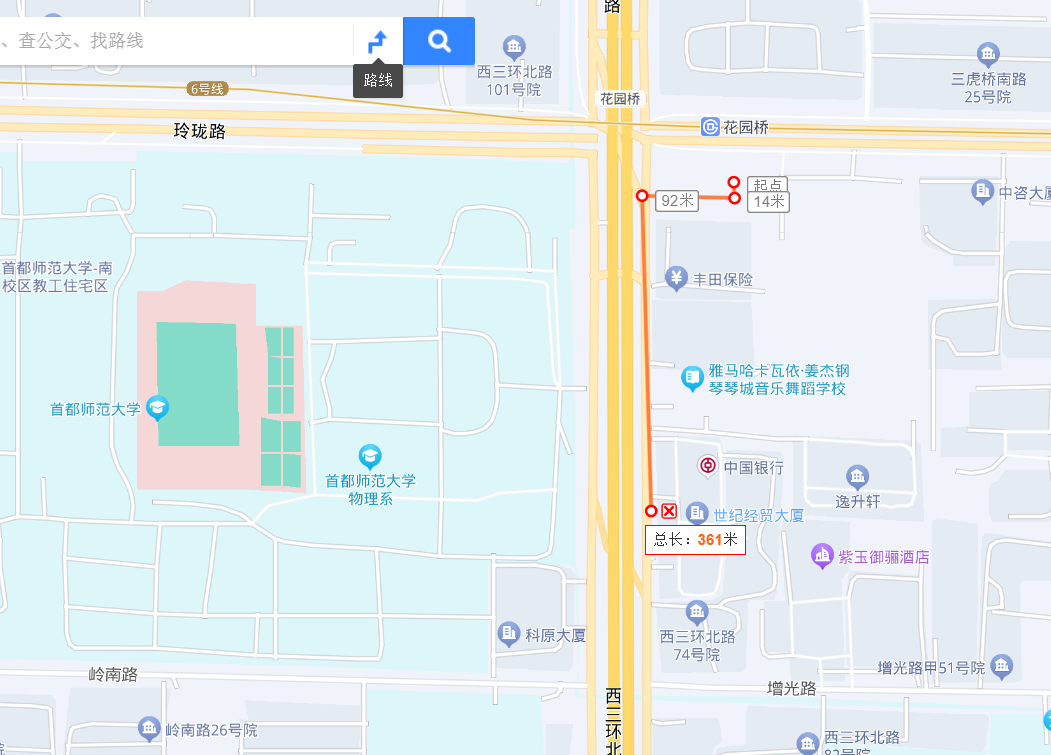Open 世纪经贸大厦 building marker

697,514
